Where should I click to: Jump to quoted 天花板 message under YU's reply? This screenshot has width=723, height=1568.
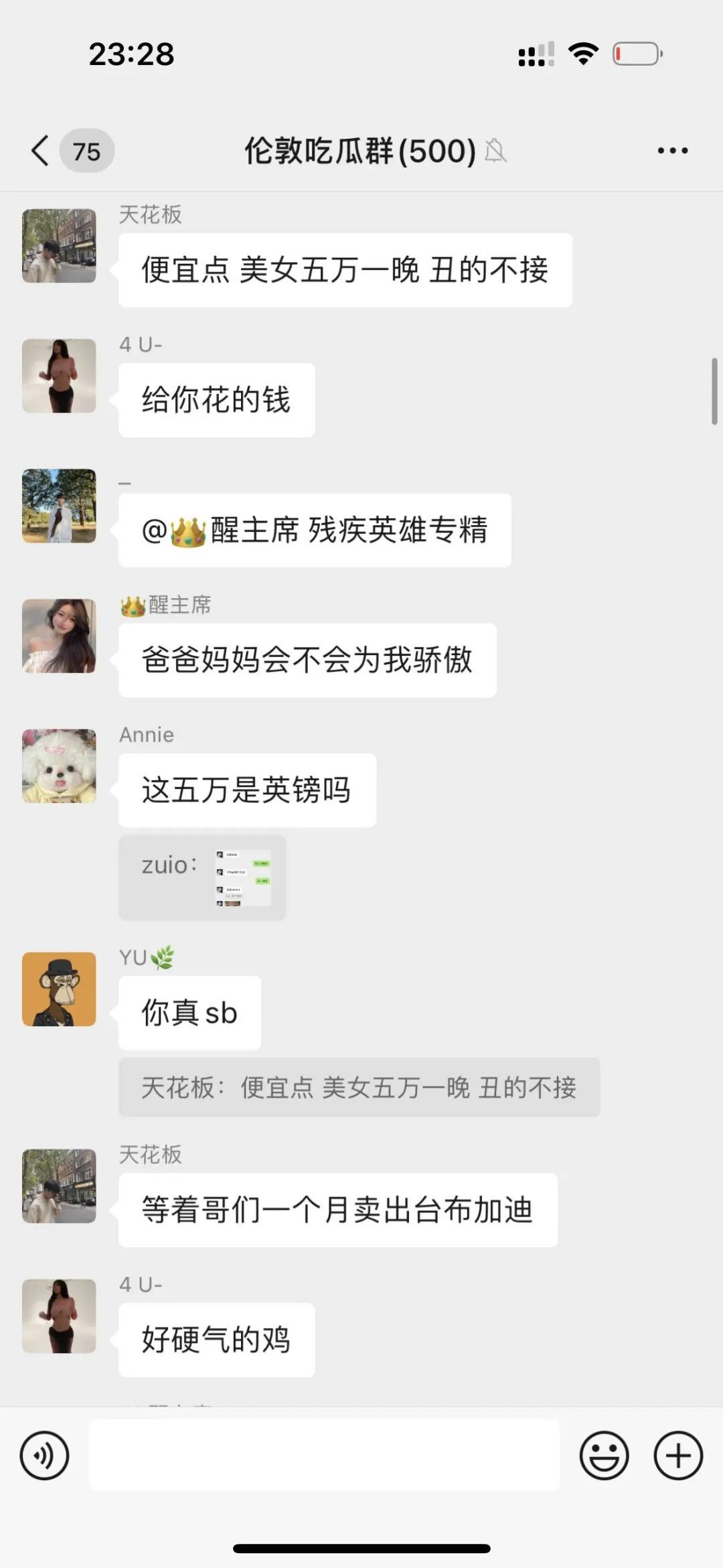click(x=359, y=1087)
